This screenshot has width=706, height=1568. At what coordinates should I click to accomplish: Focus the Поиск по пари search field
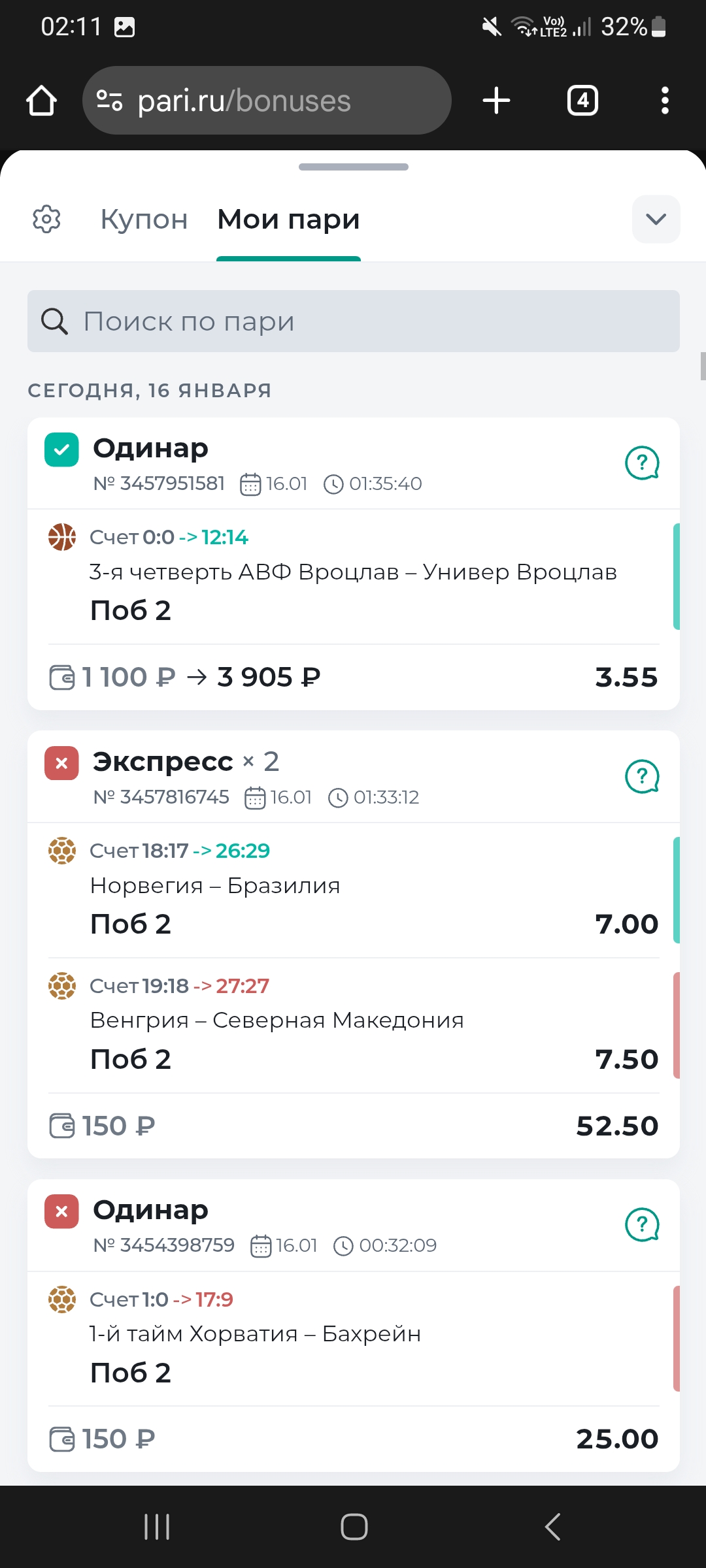[353, 321]
